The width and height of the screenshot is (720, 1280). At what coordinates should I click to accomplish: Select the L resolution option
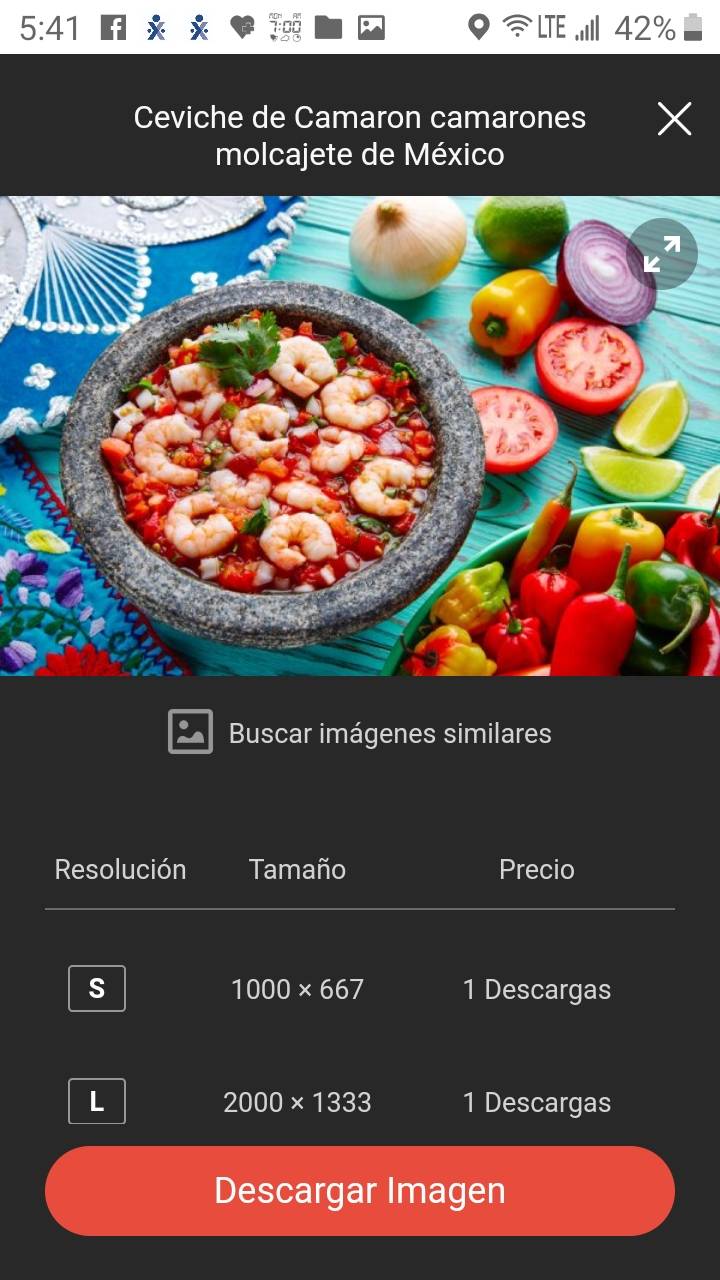tap(96, 1101)
